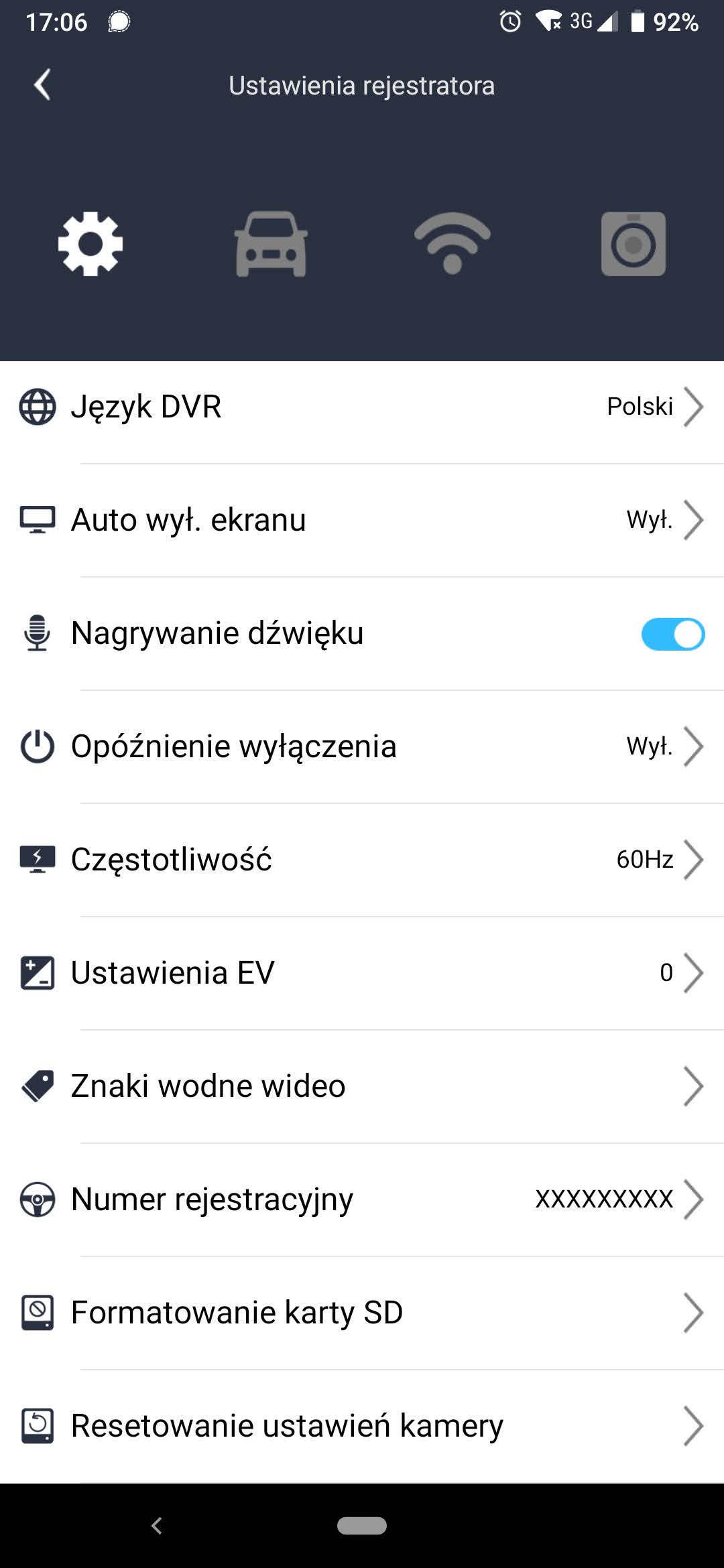Tap the system home pill
Screen dimensions: 724x1568
pyautogui.click(x=362, y=1526)
